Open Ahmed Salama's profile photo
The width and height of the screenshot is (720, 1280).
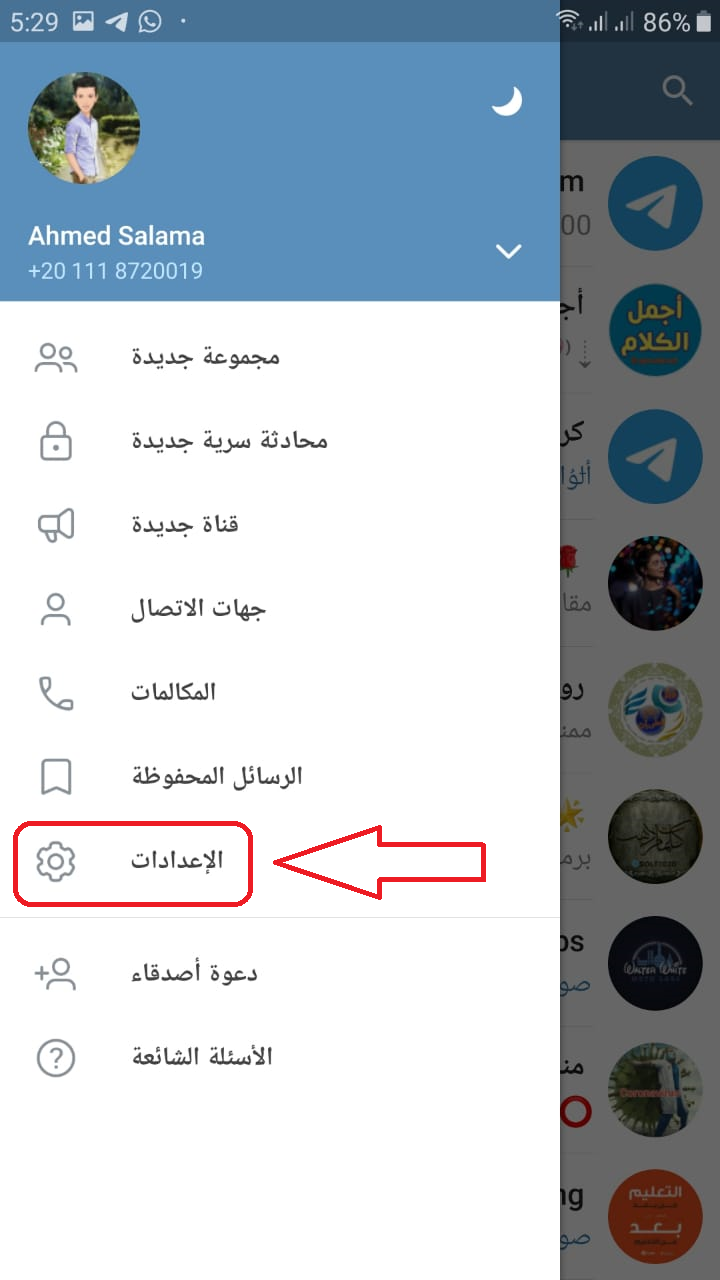click(x=84, y=127)
